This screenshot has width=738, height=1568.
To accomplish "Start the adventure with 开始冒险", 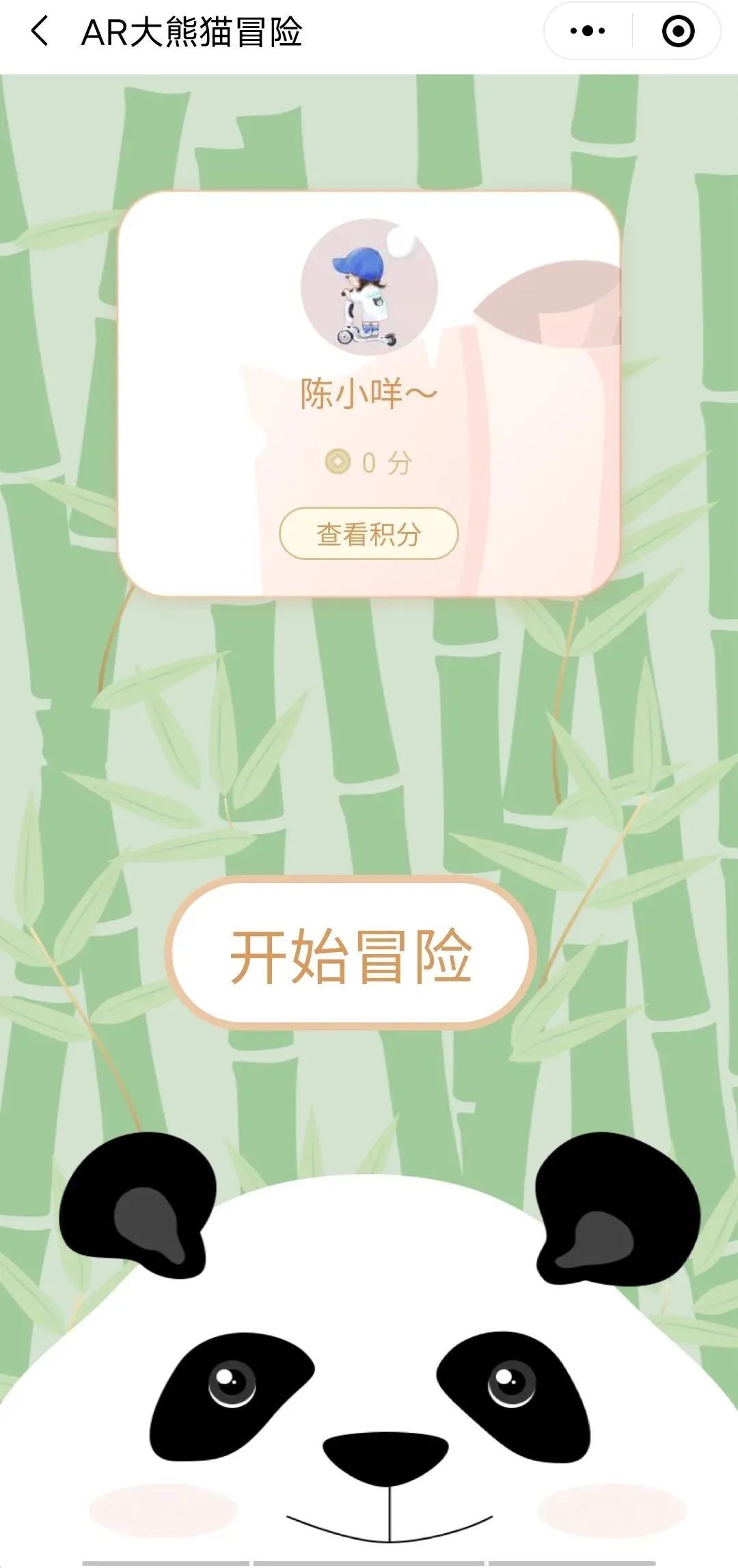I will [351, 955].
